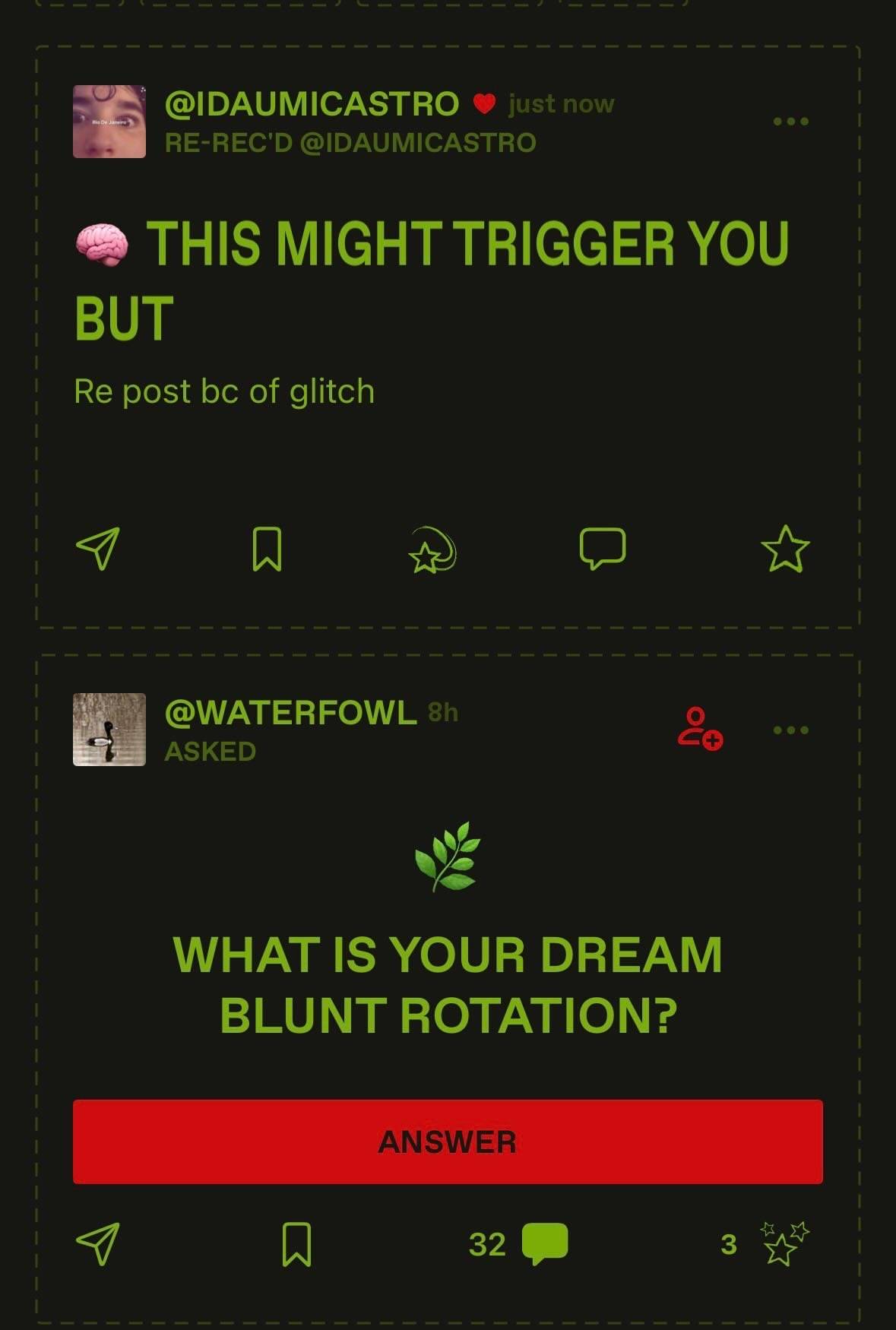Bookmark the 'This might trigger you' post

267,549
